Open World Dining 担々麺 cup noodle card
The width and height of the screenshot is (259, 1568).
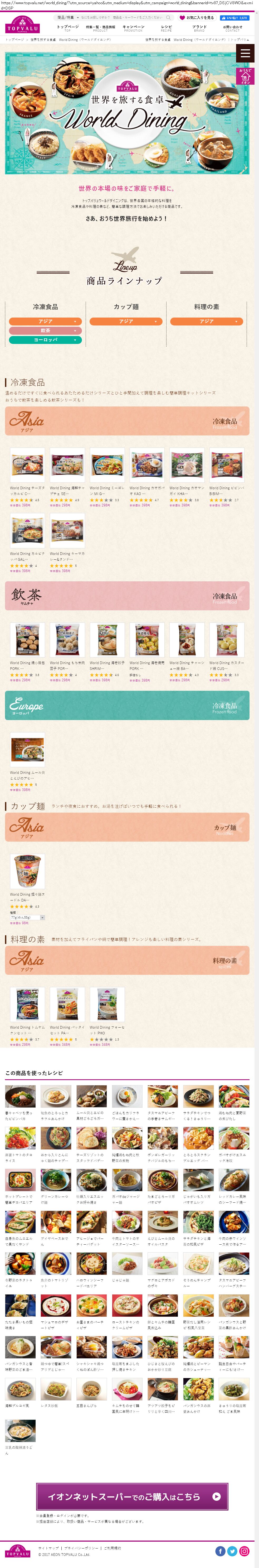tap(27, 872)
